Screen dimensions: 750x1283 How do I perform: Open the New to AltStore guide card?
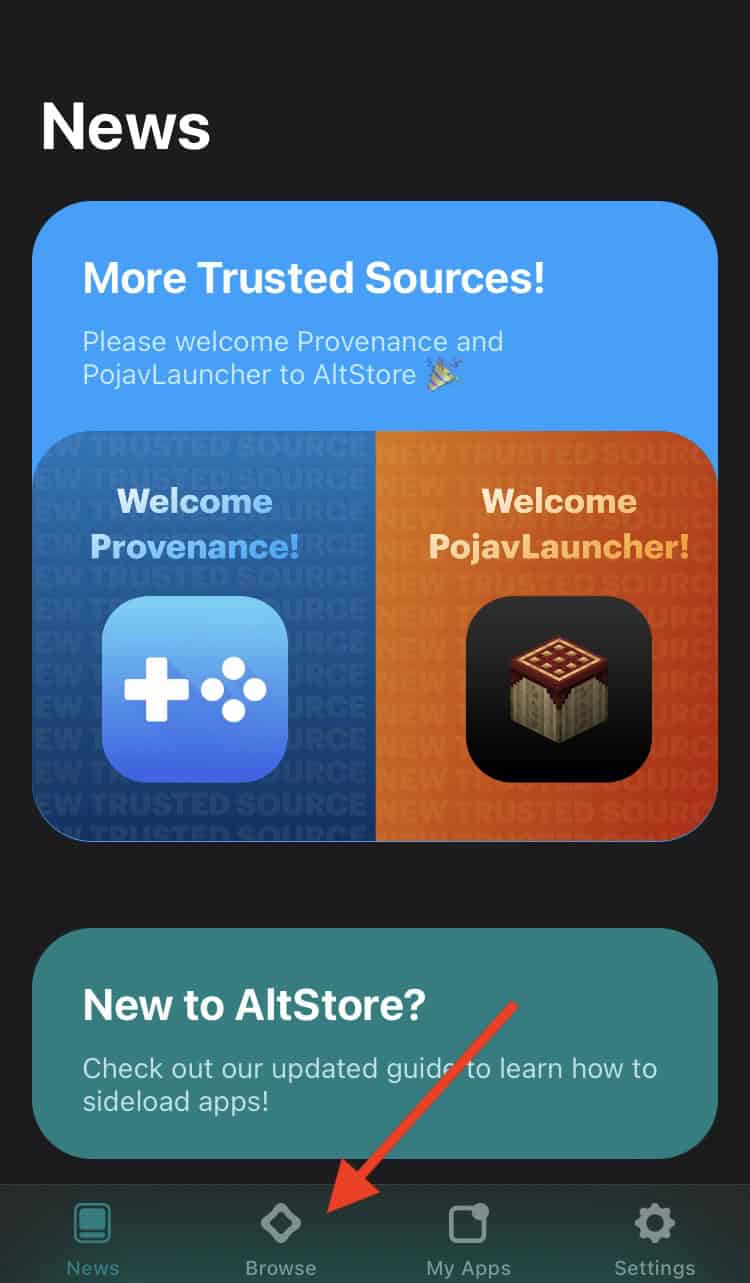[374, 1042]
